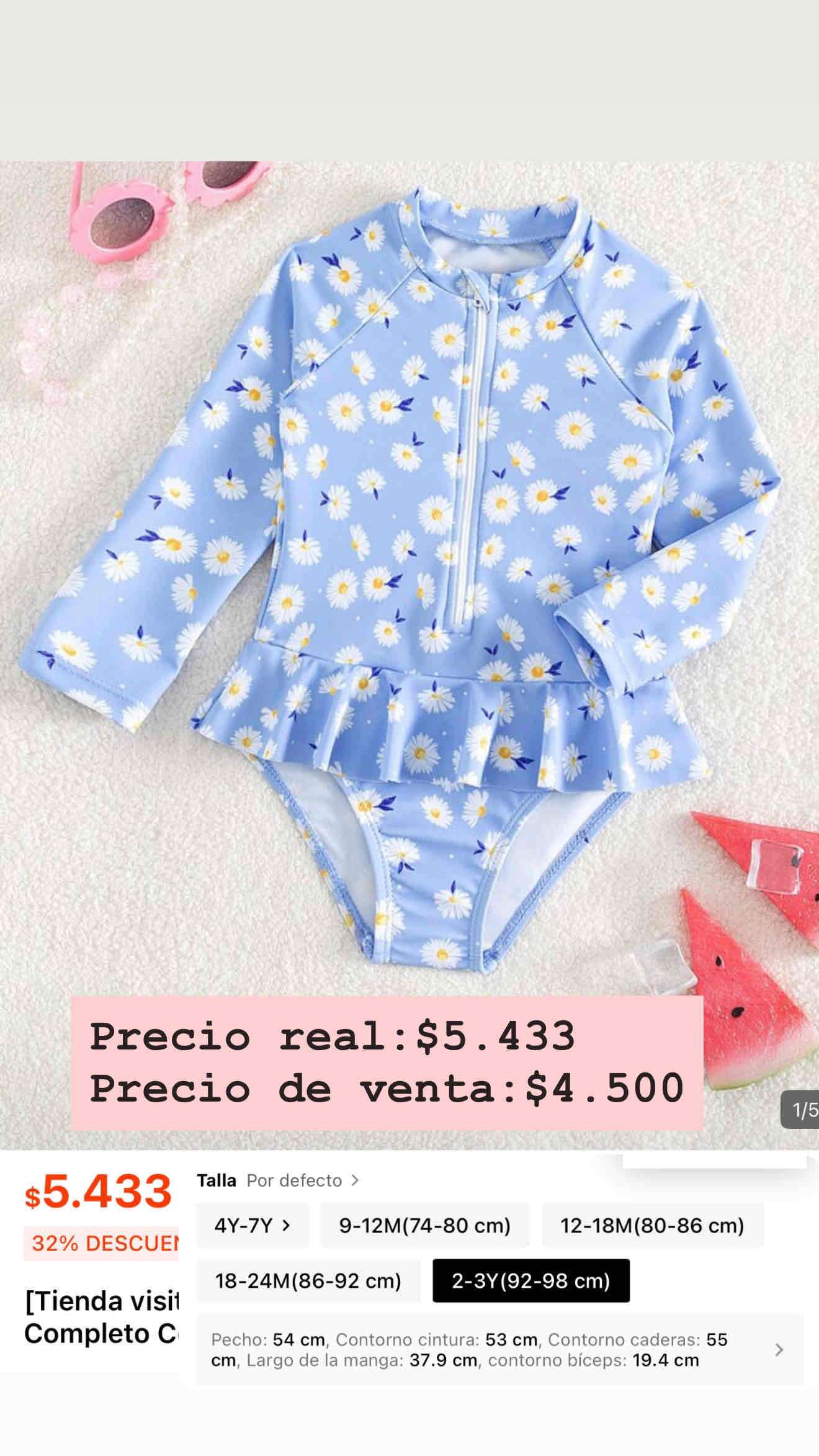
Task: Click the chevron beside "Por defecto"
Action: 354,1180
